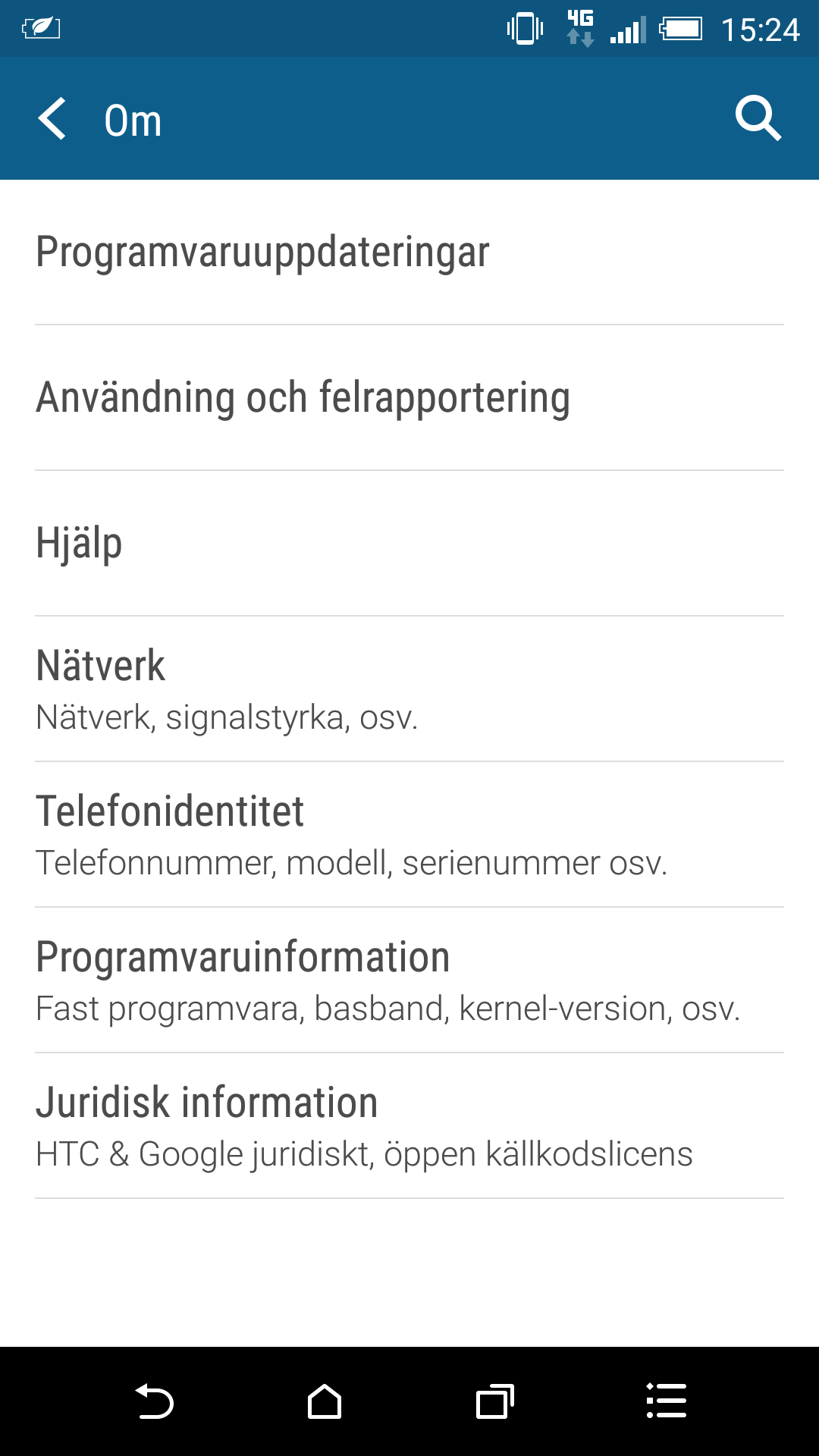
Task: Open Programvaruuppdateringar
Action: [409, 253]
